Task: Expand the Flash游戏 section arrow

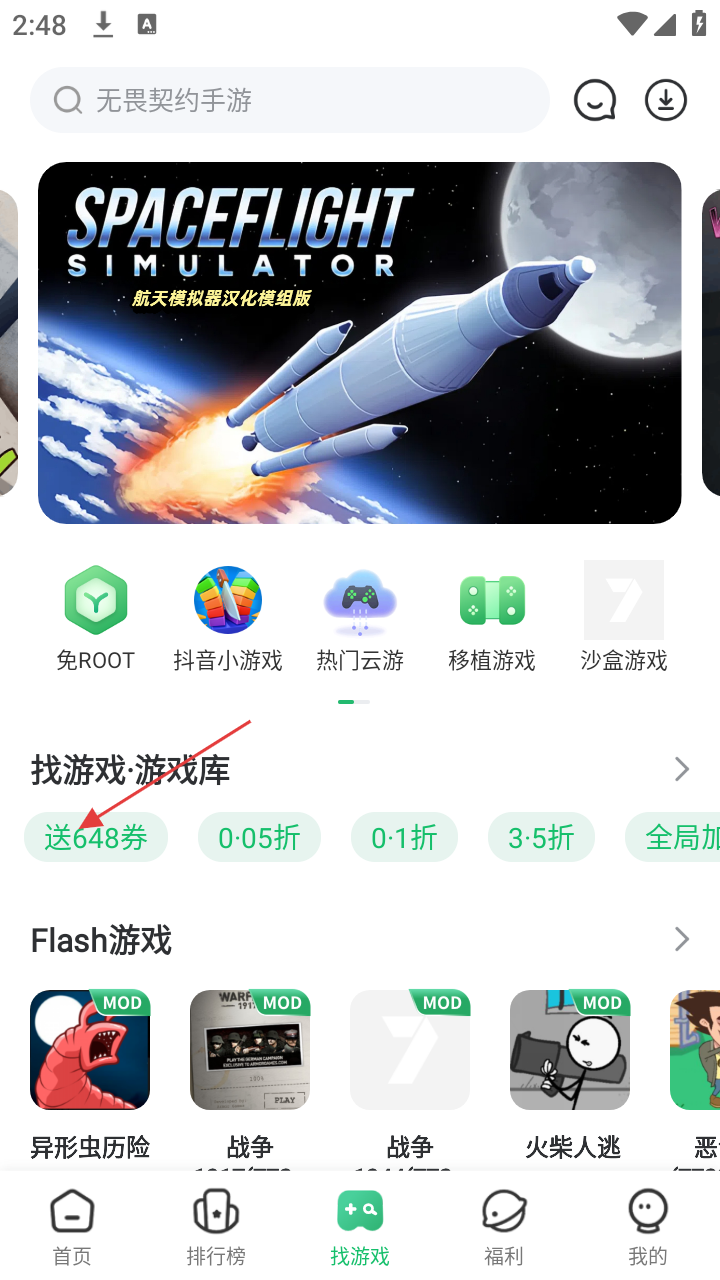Action: pyautogui.click(x=682, y=939)
